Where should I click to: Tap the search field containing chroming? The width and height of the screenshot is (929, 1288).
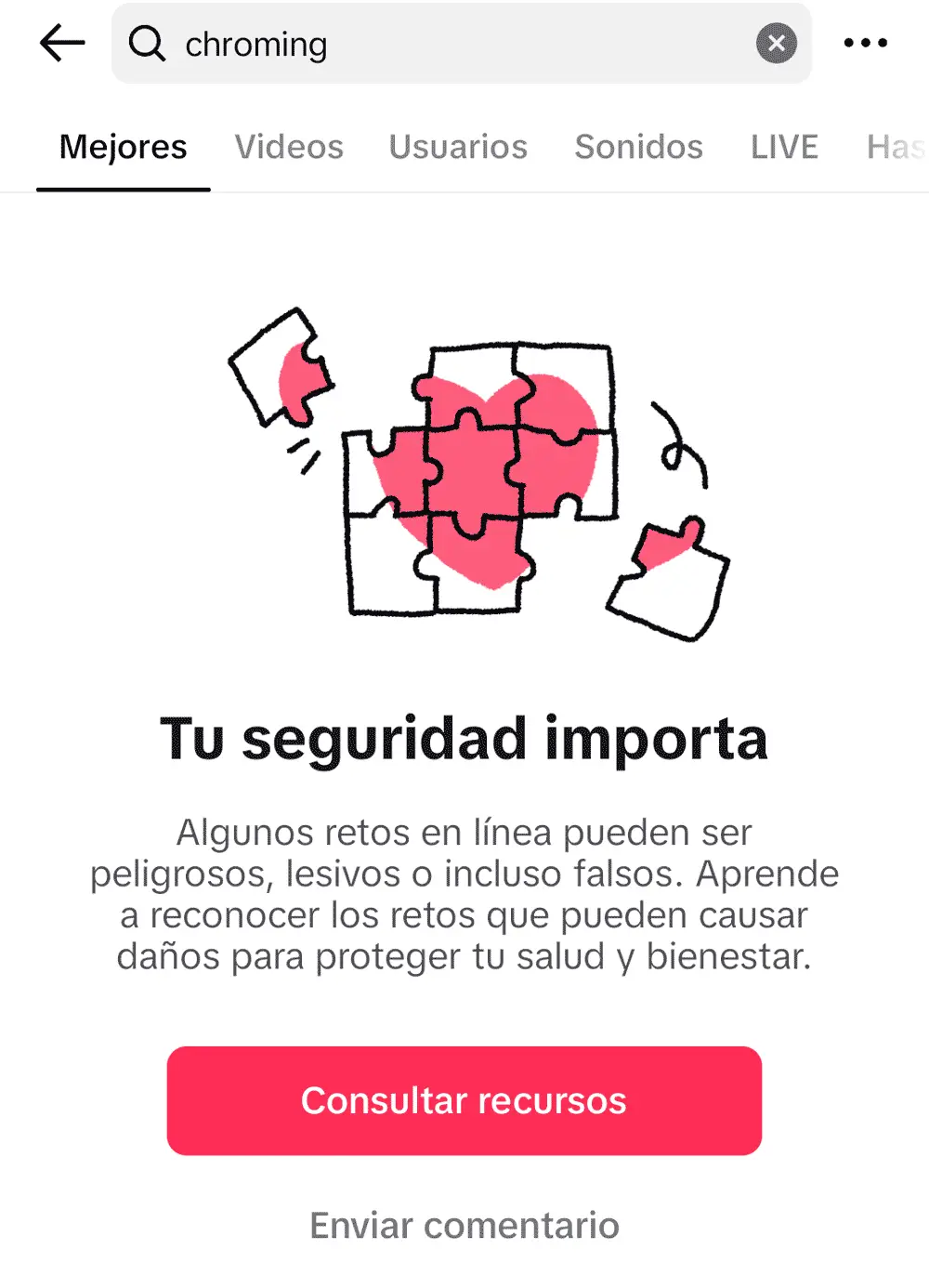pyautogui.click(x=446, y=44)
